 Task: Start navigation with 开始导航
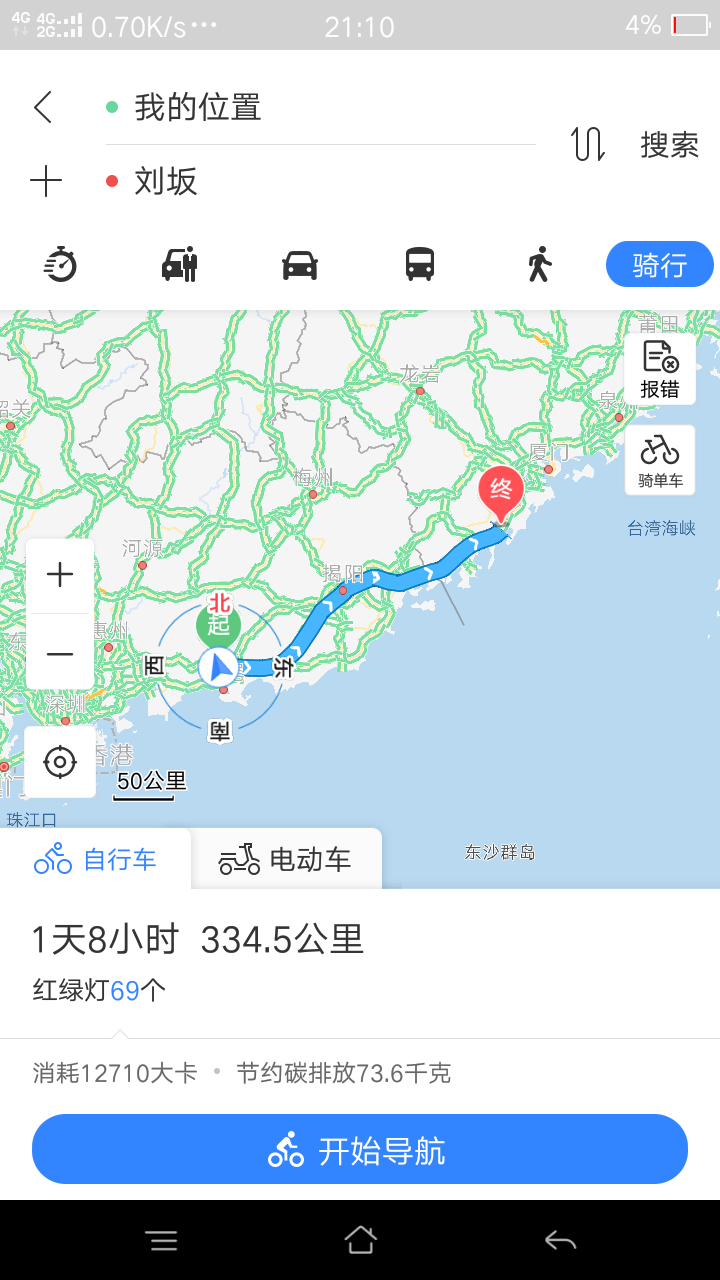360,1150
